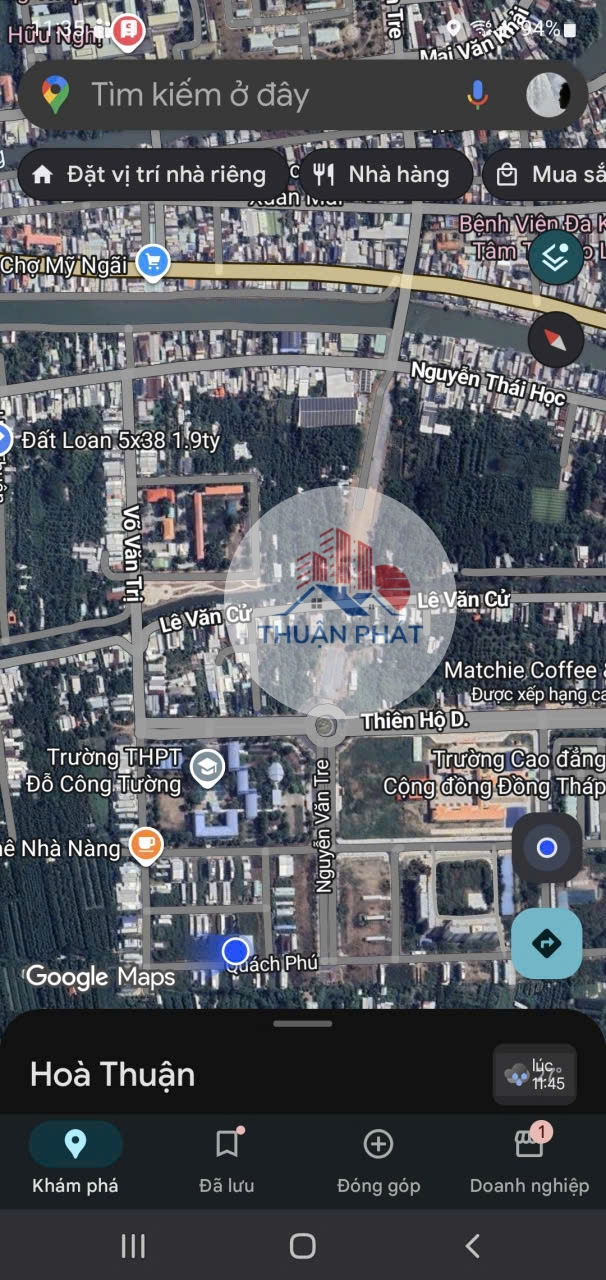Open the map layers button
The image size is (606, 1280).
click(555, 256)
